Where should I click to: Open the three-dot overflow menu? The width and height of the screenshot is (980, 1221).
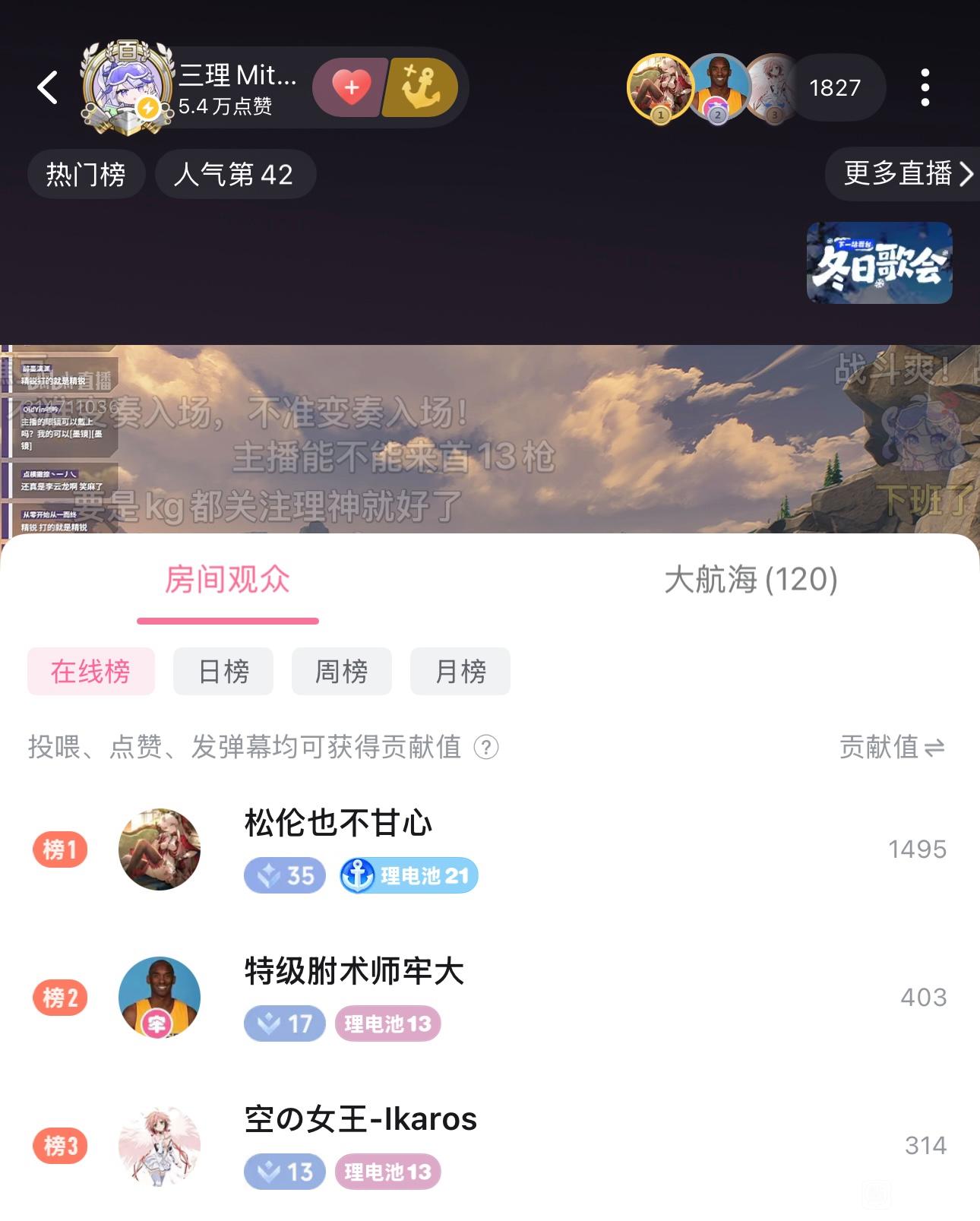925,87
